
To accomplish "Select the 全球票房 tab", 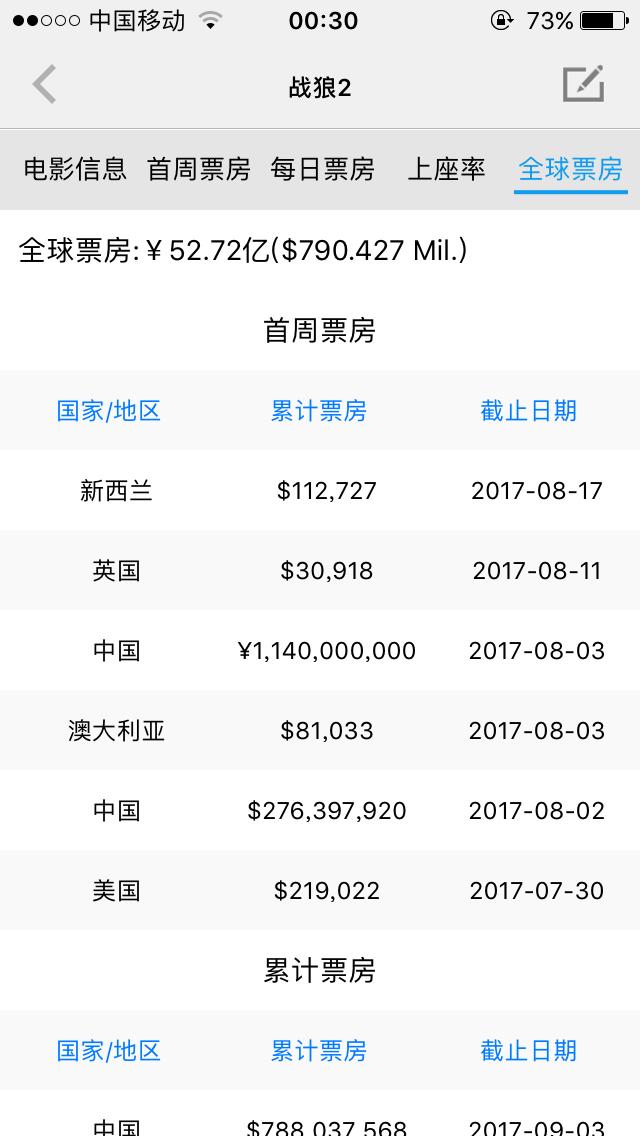I will [x=570, y=170].
